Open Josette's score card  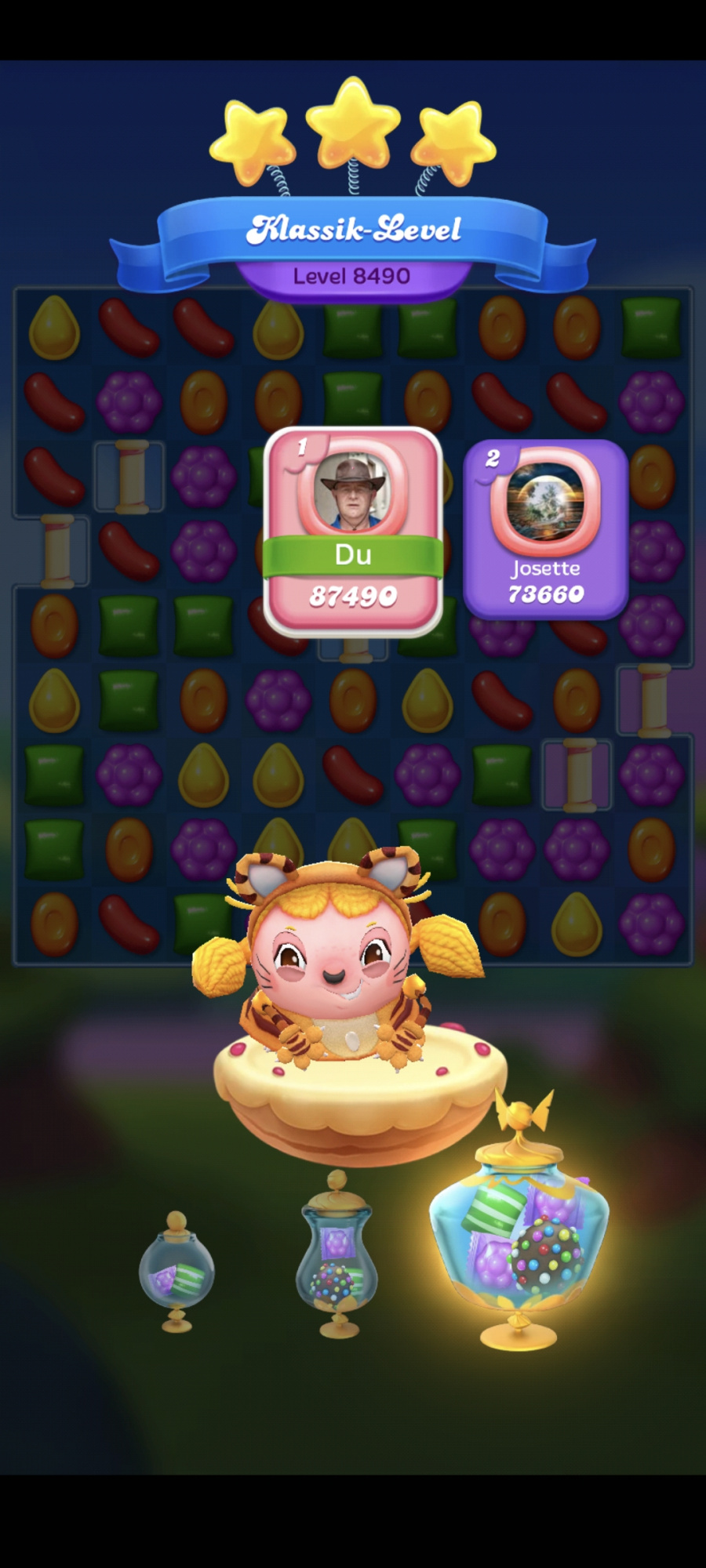(x=545, y=529)
